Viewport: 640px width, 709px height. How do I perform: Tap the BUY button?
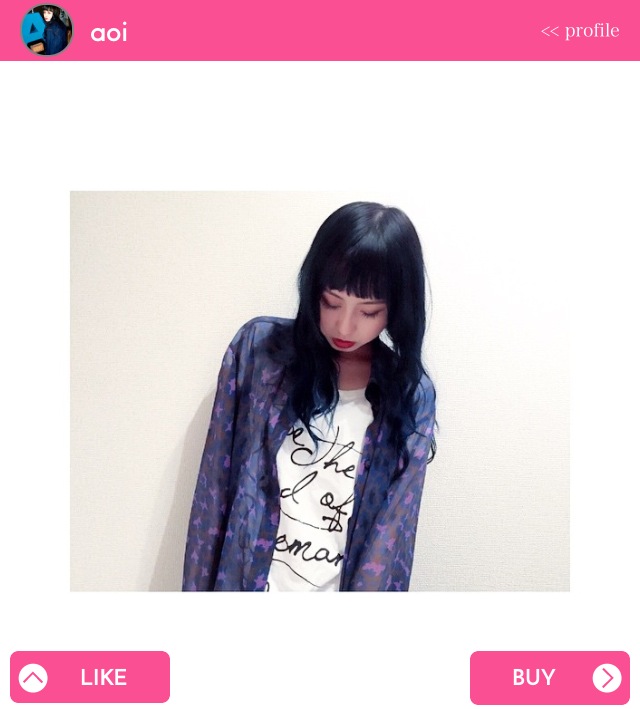pos(549,677)
